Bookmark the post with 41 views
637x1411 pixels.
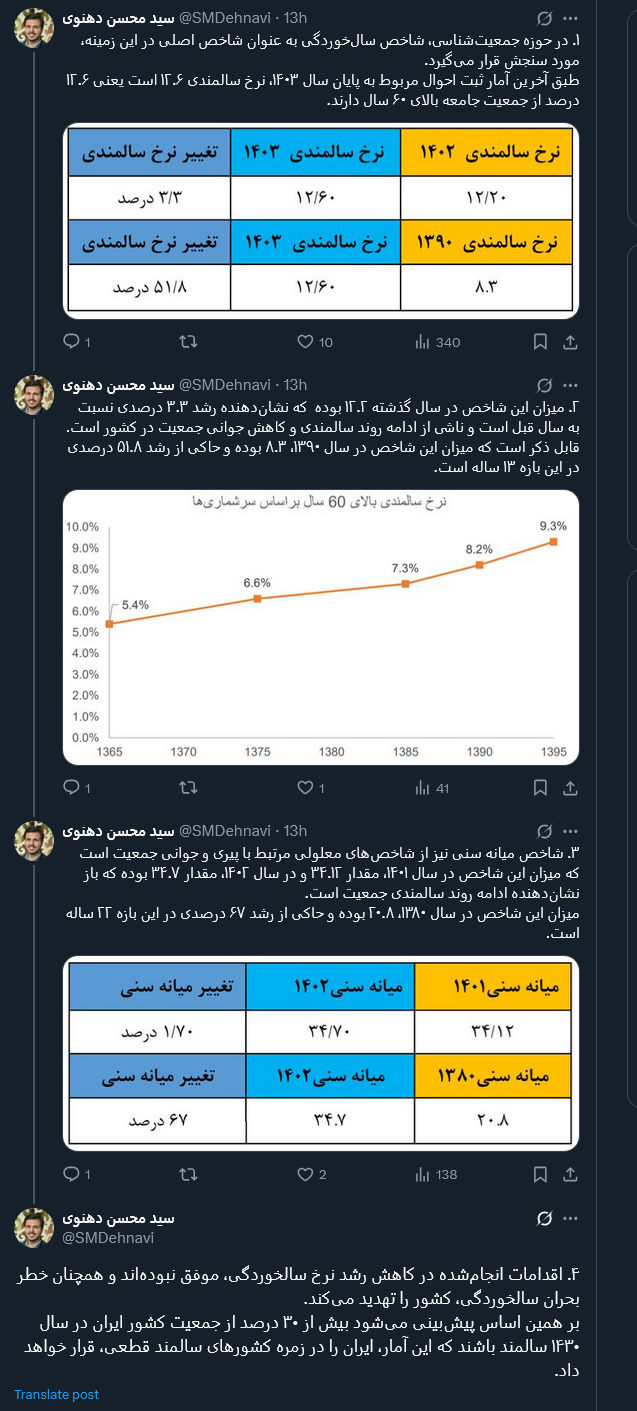[x=540, y=788]
